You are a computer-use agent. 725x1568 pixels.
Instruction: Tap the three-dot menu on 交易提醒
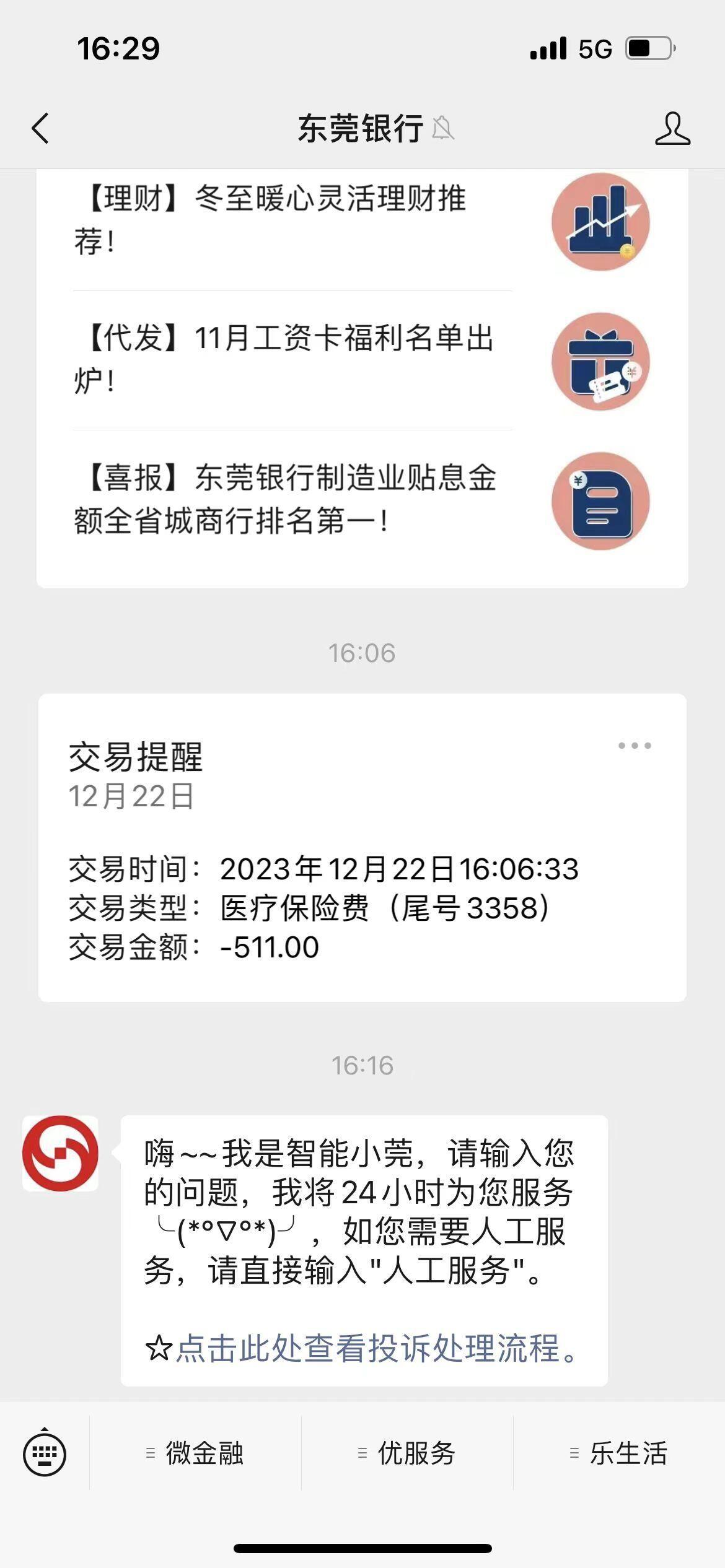point(635,746)
